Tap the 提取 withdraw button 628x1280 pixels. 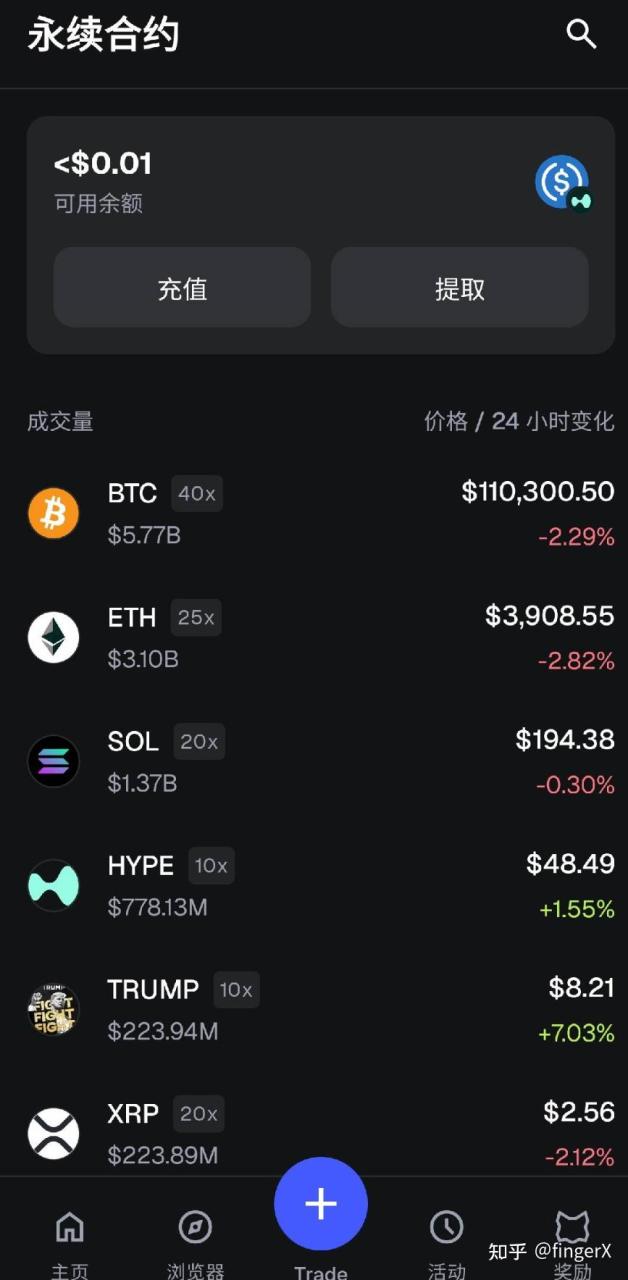pyautogui.click(x=459, y=288)
